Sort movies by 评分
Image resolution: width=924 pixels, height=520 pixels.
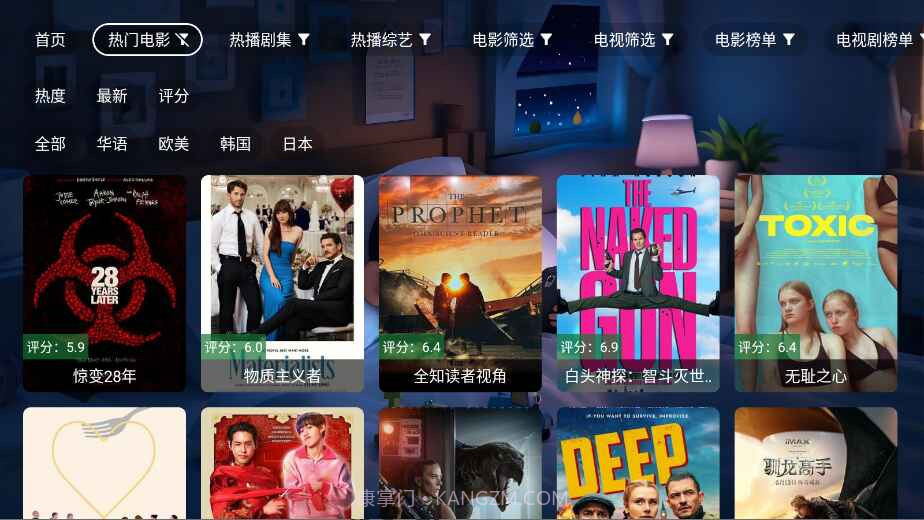point(174,96)
